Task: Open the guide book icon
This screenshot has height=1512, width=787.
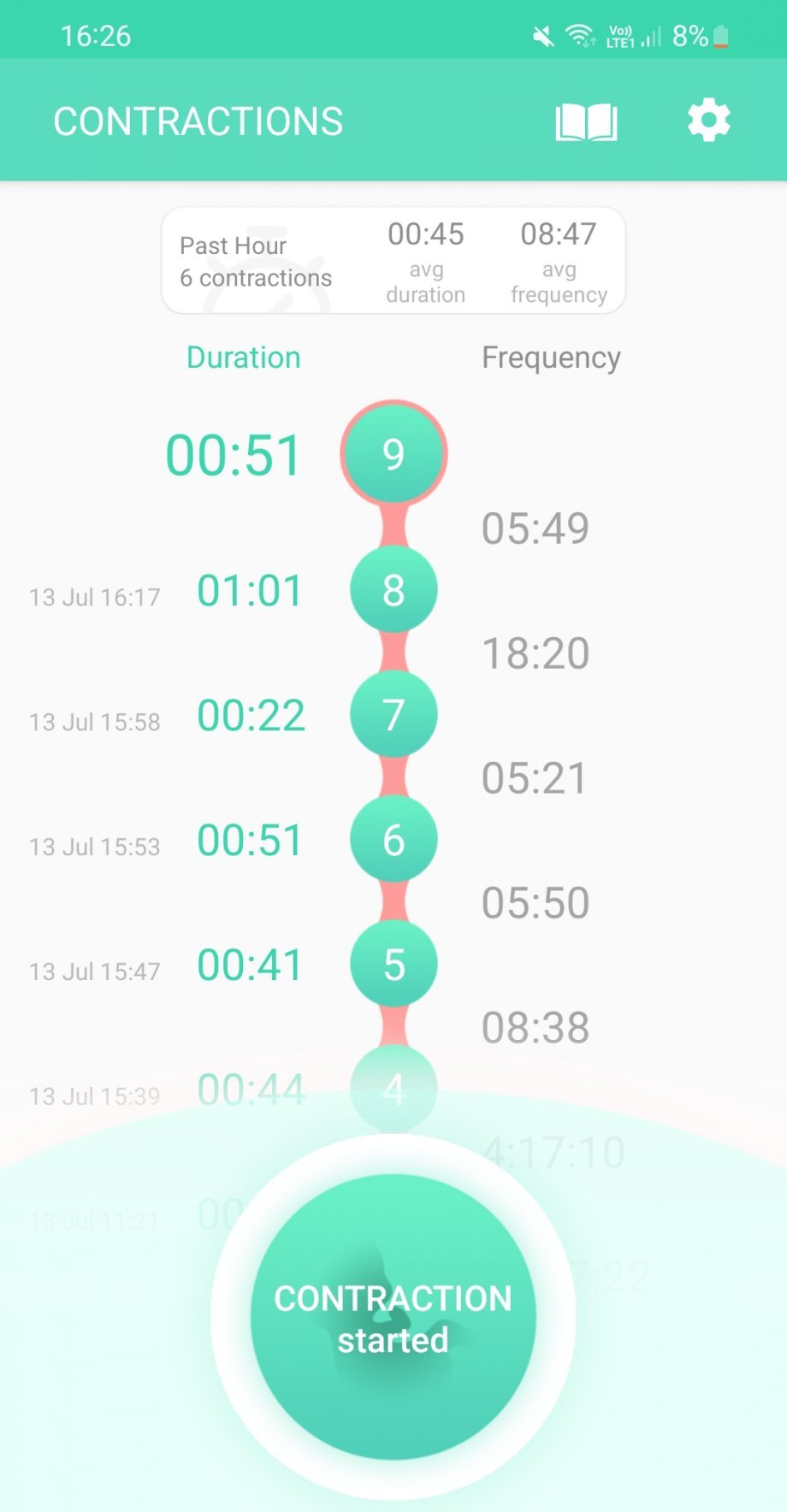Action: tap(586, 121)
